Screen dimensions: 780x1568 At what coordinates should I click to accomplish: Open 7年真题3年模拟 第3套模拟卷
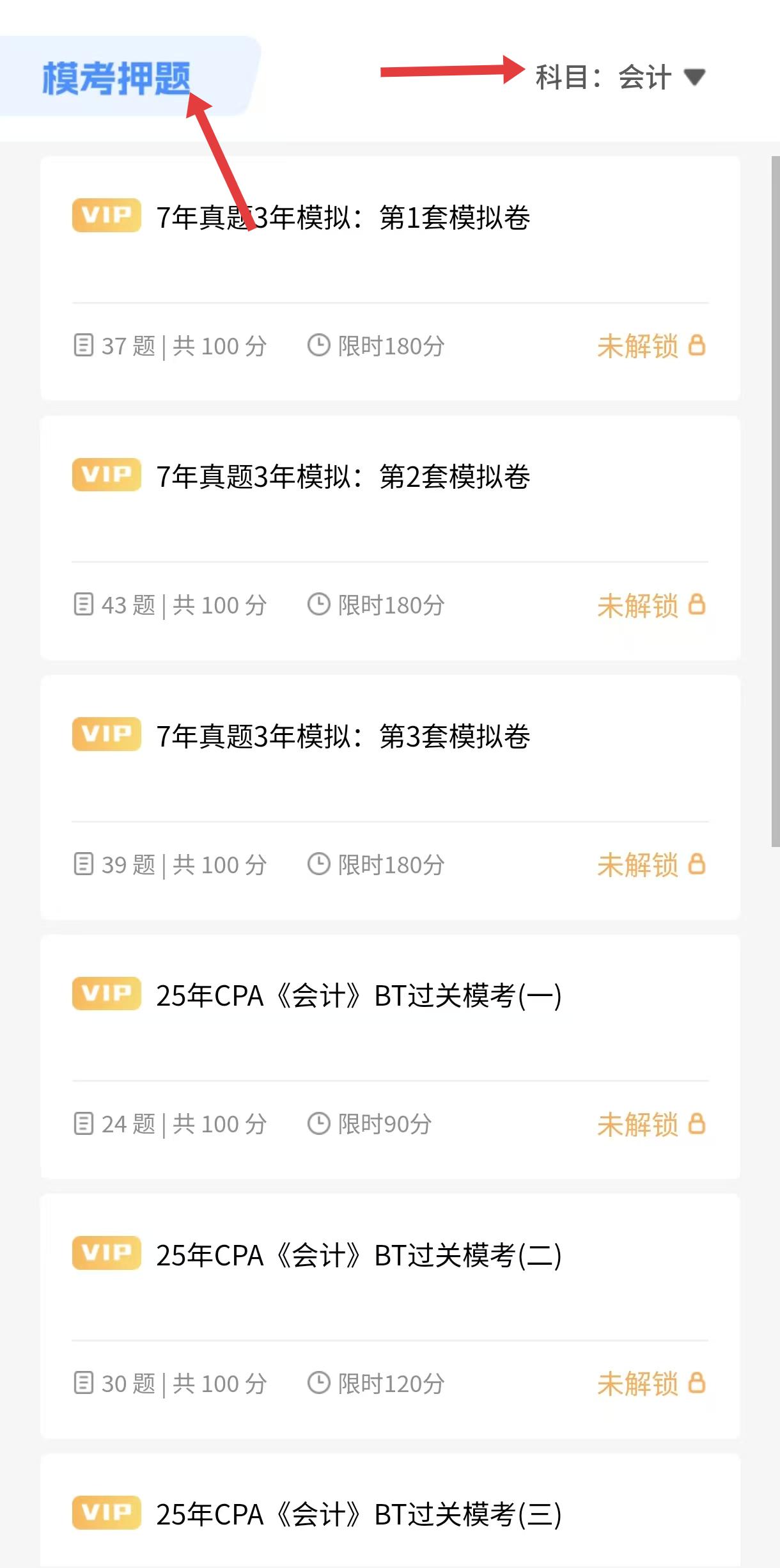[x=343, y=736]
